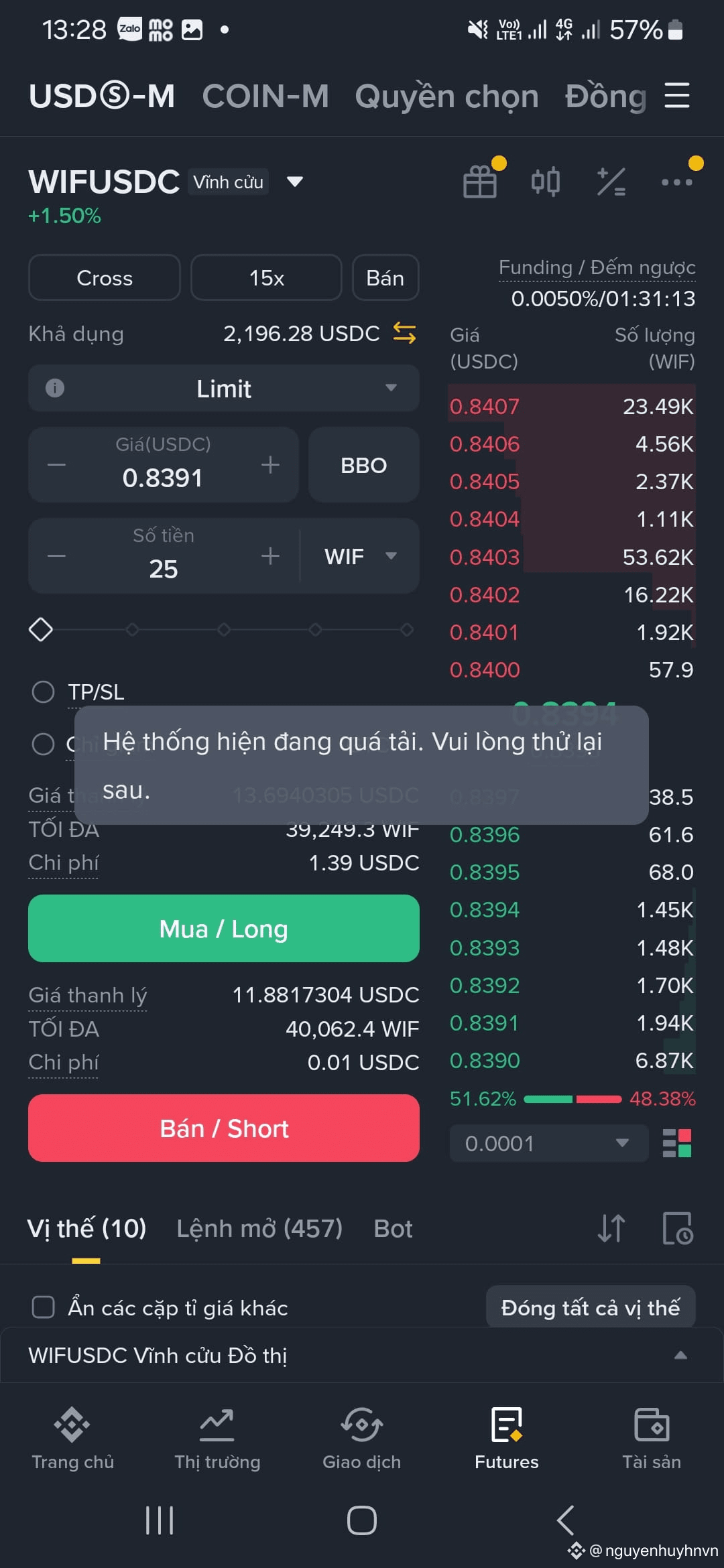Tap the BBO price button
Viewport: 724px width, 1568px height.
pos(363,465)
